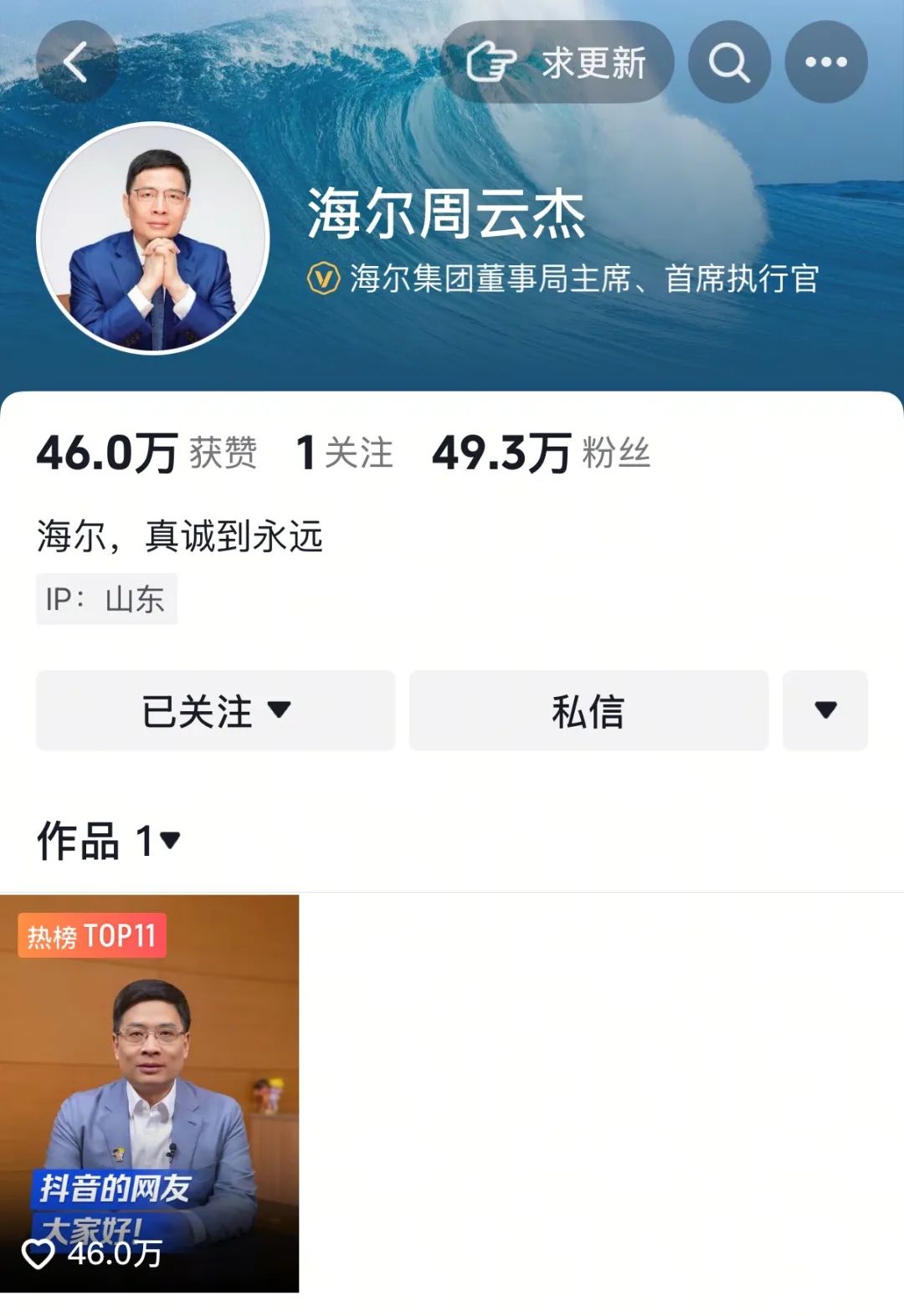View the profile avatar photo

click(153, 238)
